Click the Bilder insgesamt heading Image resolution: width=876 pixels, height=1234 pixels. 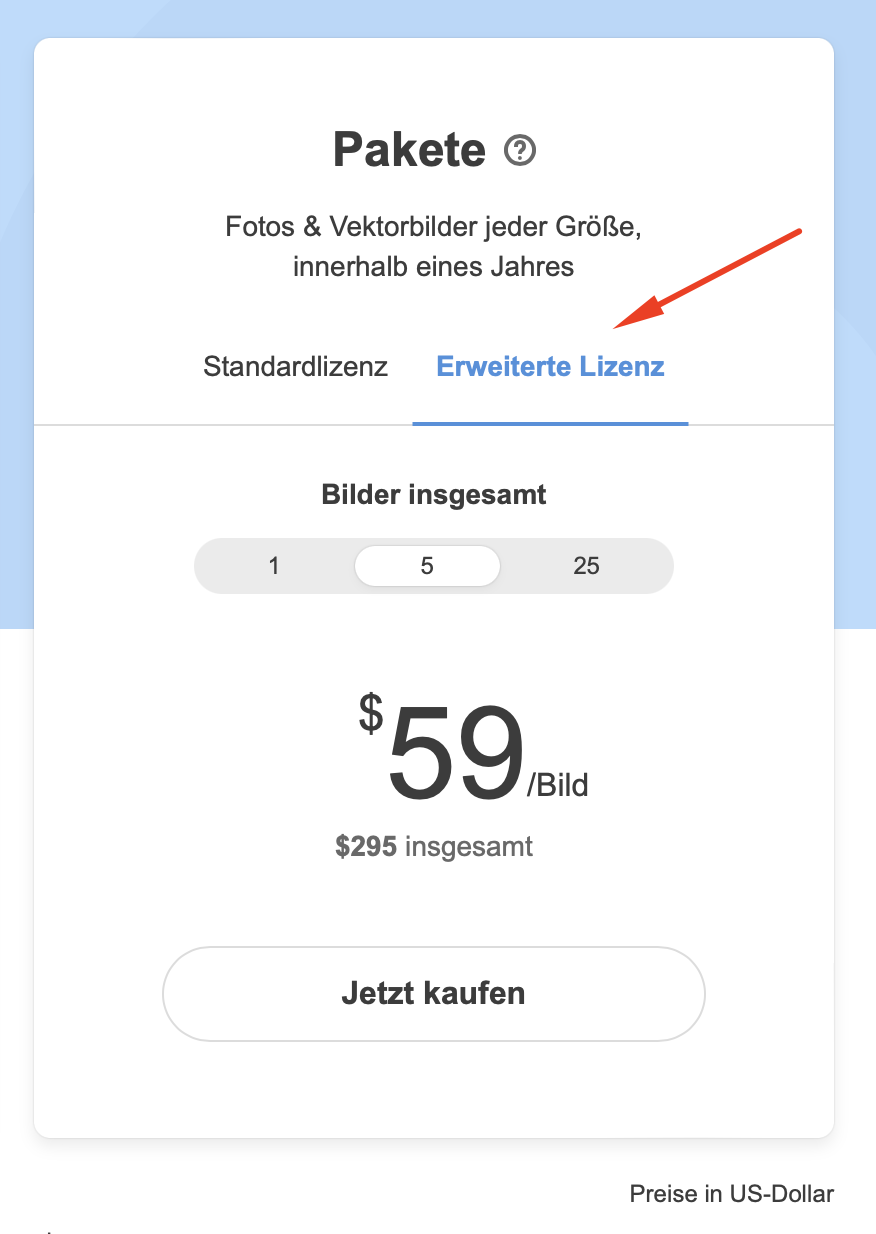(433, 494)
